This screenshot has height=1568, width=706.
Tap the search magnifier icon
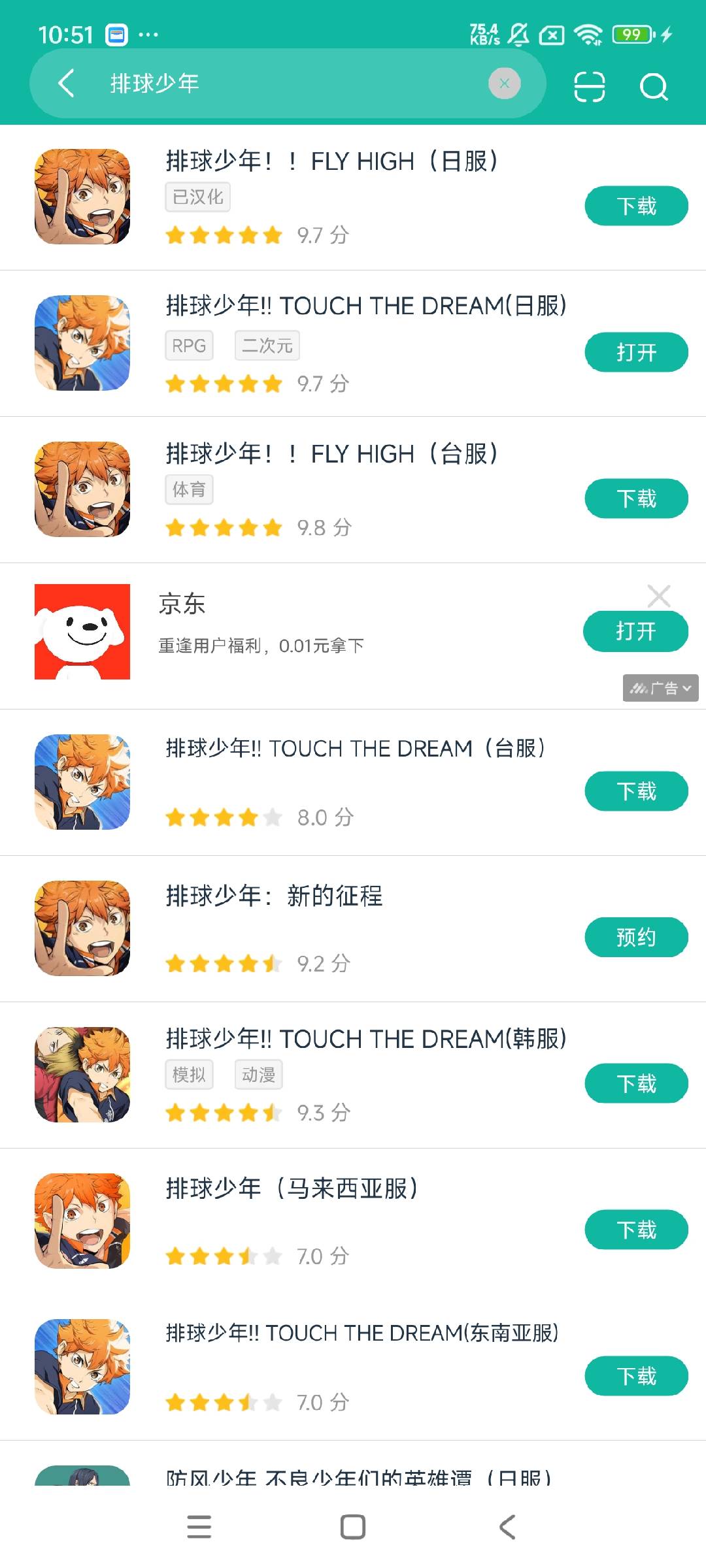[653, 86]
